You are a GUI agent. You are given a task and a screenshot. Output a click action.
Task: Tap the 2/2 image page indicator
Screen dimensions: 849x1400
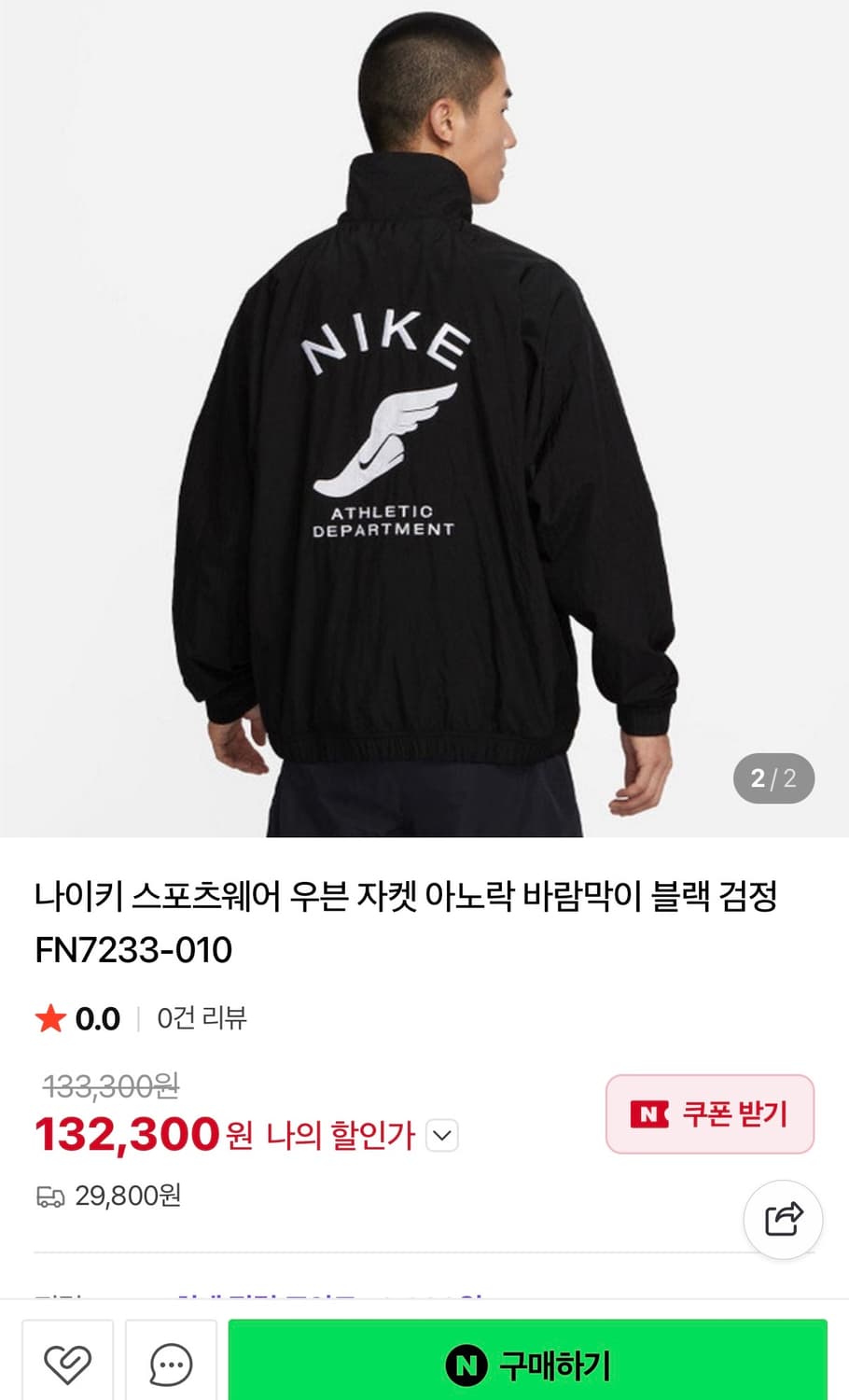point(772,777)
